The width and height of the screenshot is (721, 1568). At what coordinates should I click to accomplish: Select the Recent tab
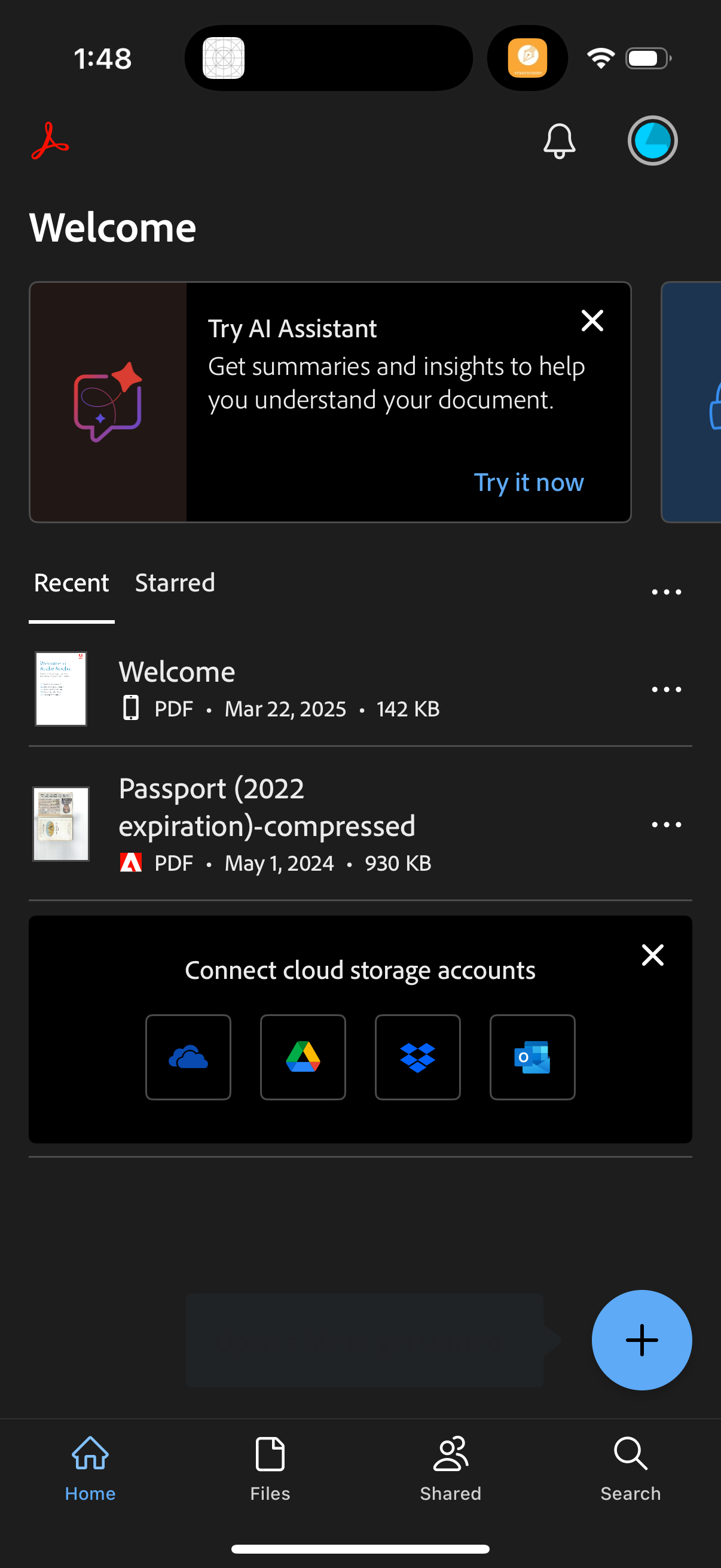(71, 582)
